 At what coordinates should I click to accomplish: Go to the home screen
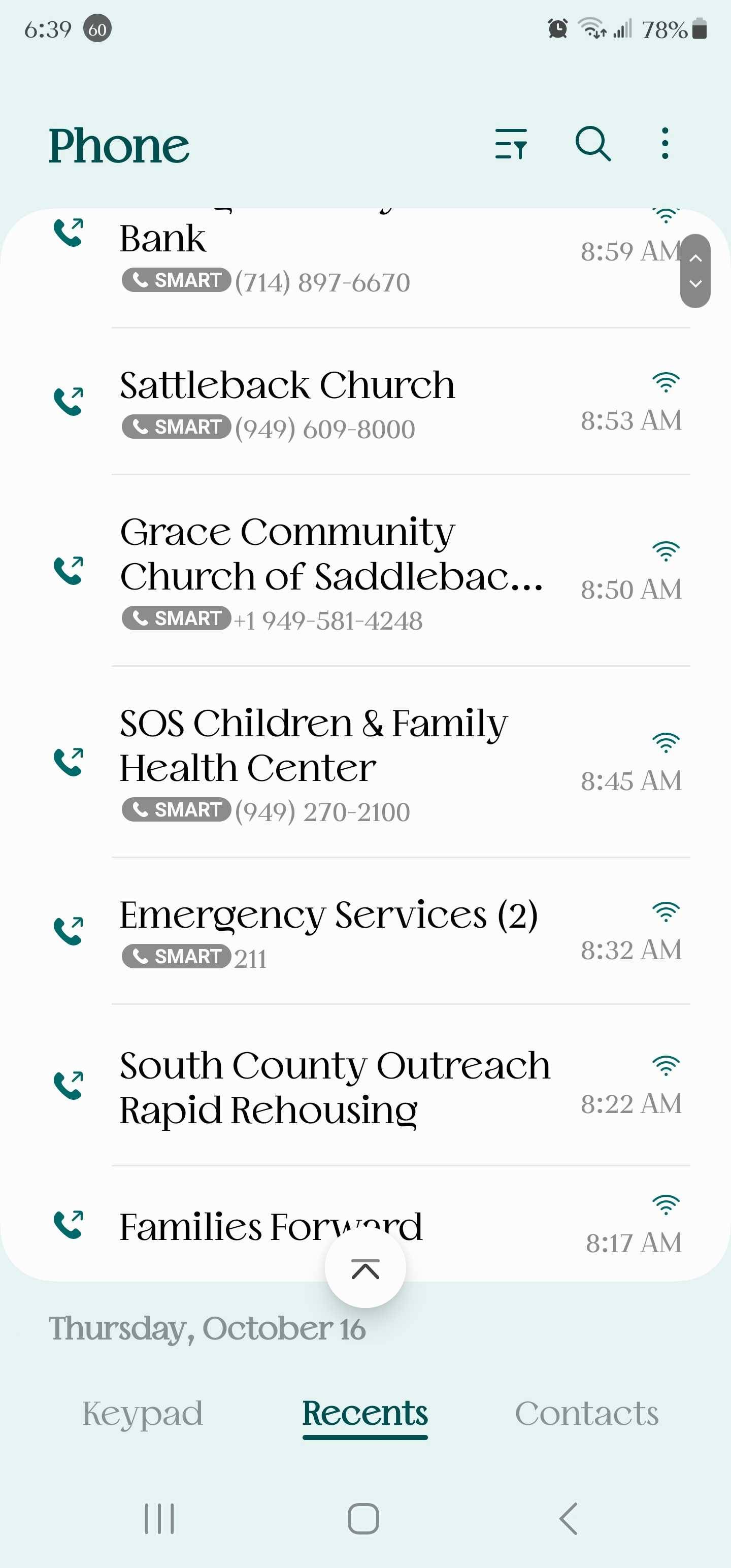[x=363, y=1519]
